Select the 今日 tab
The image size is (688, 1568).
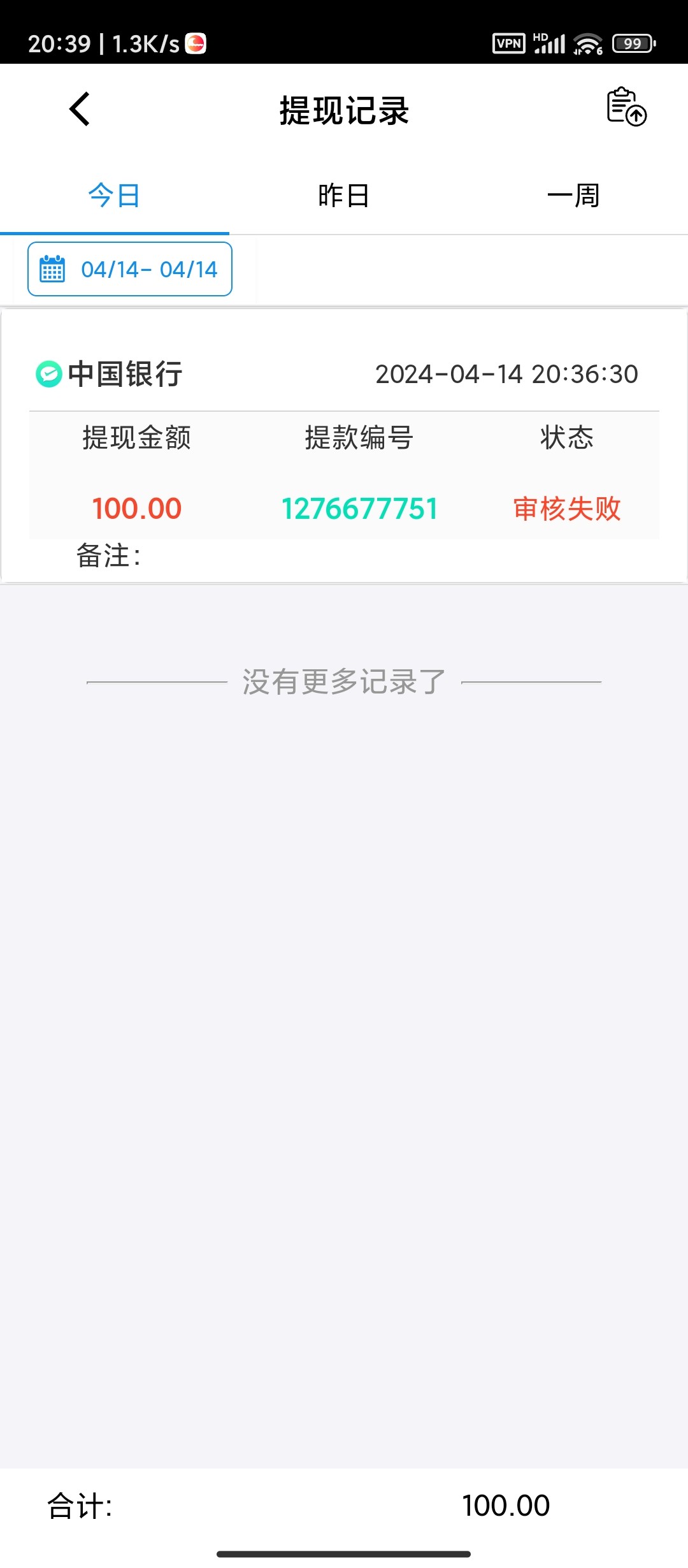[x=114, y=196]
